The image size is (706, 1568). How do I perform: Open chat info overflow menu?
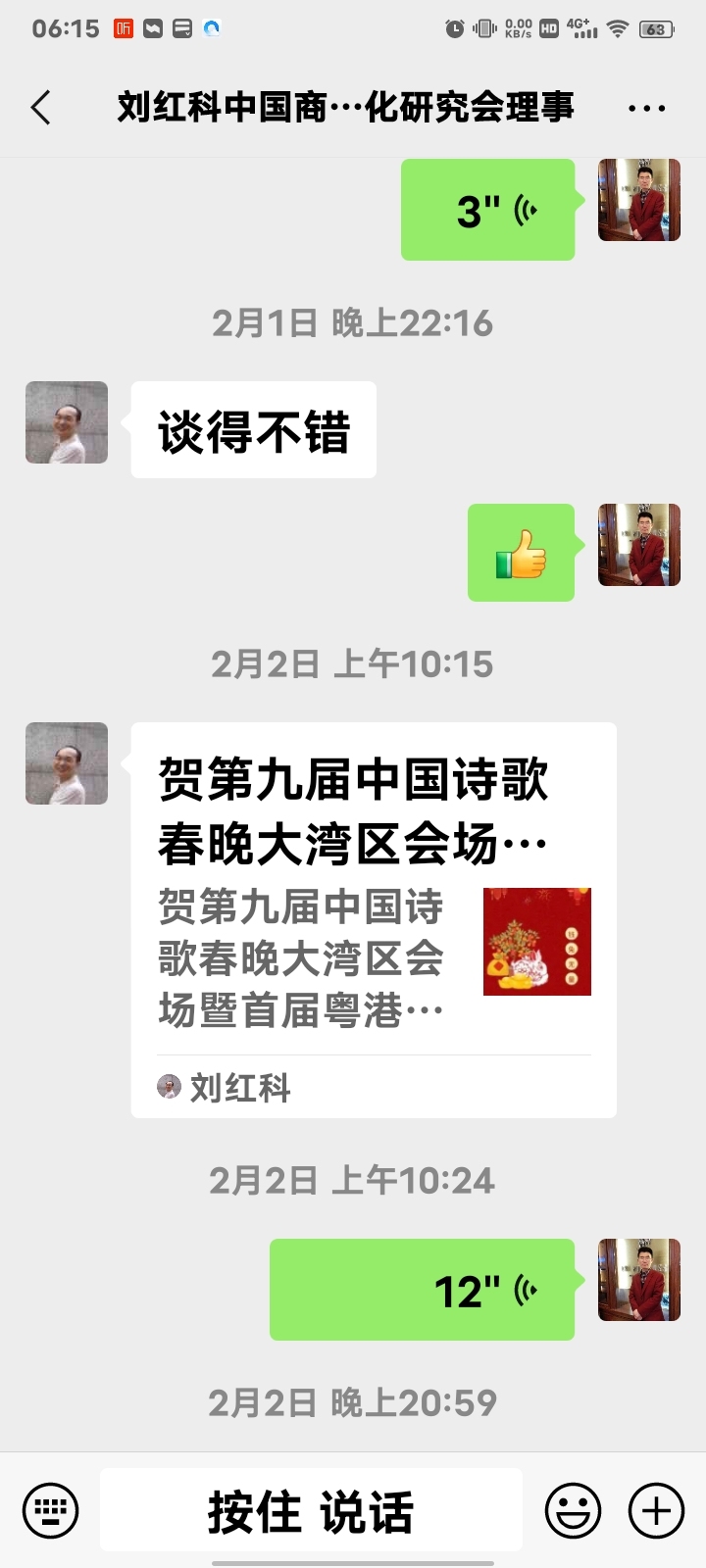646,109
